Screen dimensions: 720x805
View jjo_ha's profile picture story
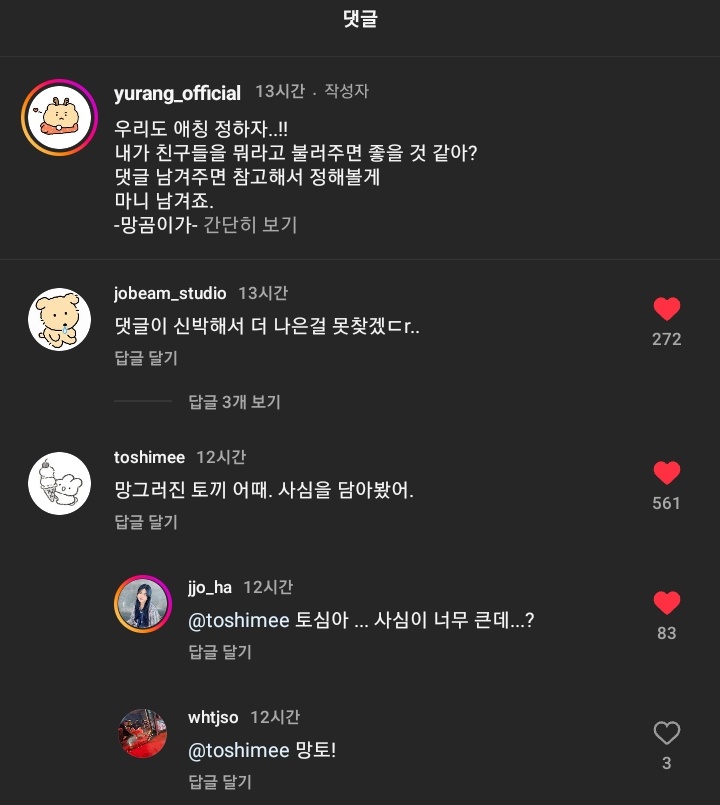click(143, 604)
